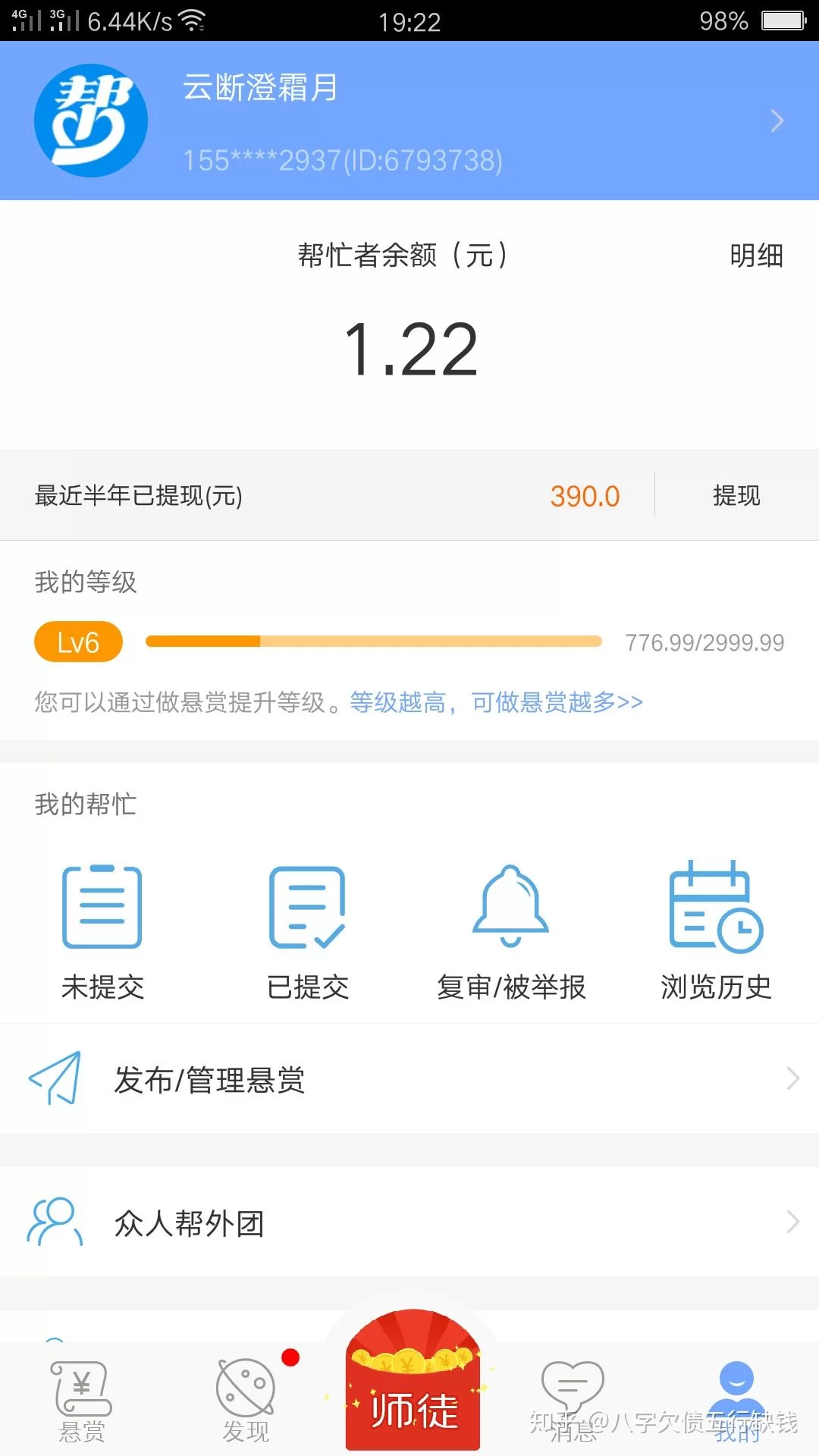Tap the 提现 withdraw button
The height and width of the screenshot is (1456, 819).
(736, 495)
